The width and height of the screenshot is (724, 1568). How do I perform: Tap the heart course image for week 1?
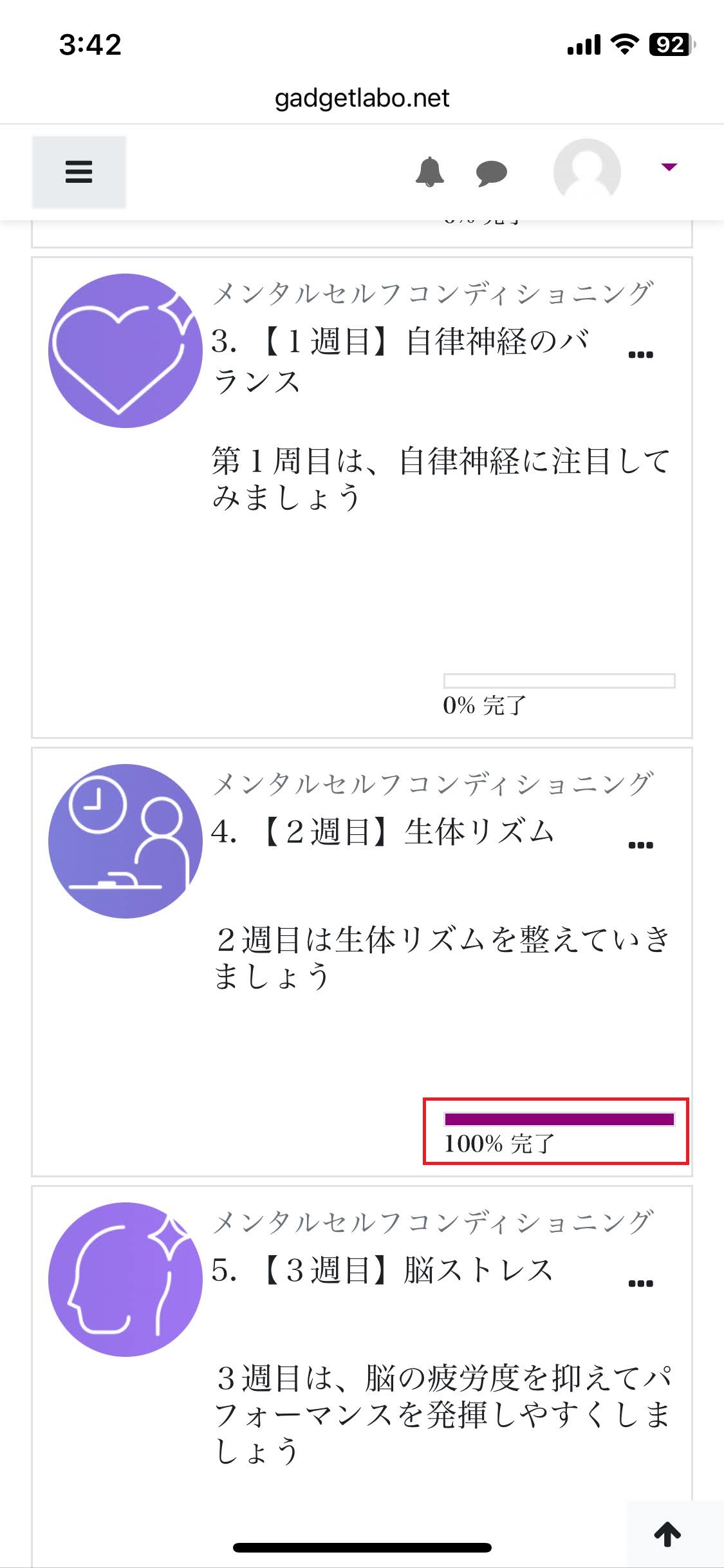tap(125, 351)
